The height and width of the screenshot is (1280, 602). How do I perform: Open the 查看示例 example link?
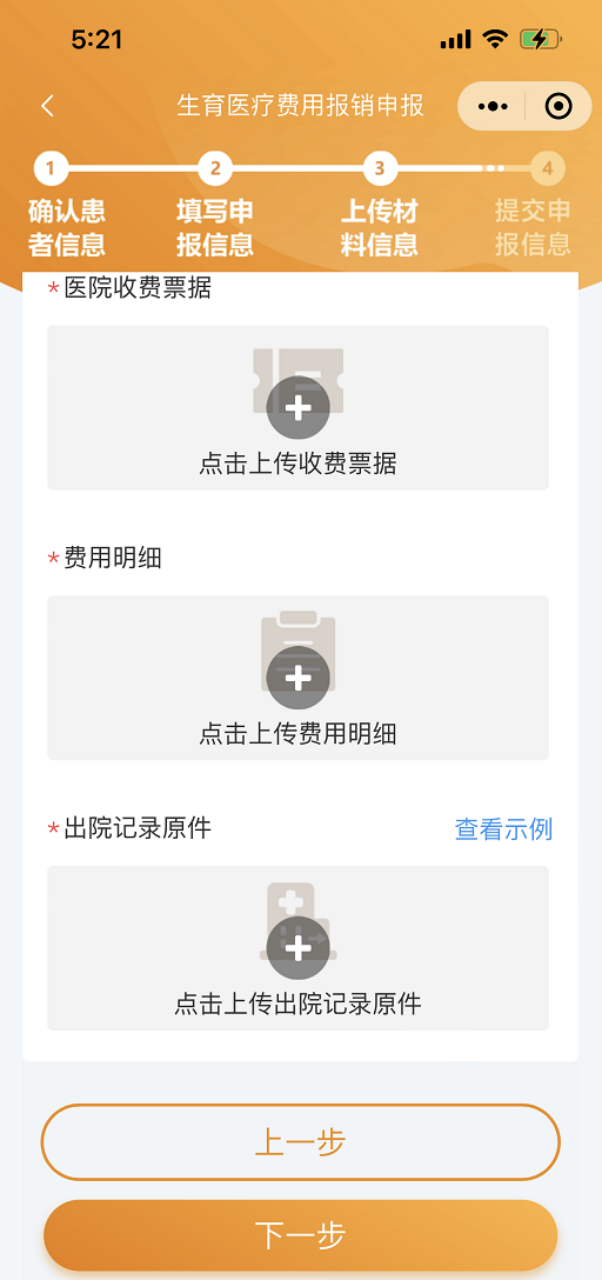pyautogui.click(x=503, y=829)
